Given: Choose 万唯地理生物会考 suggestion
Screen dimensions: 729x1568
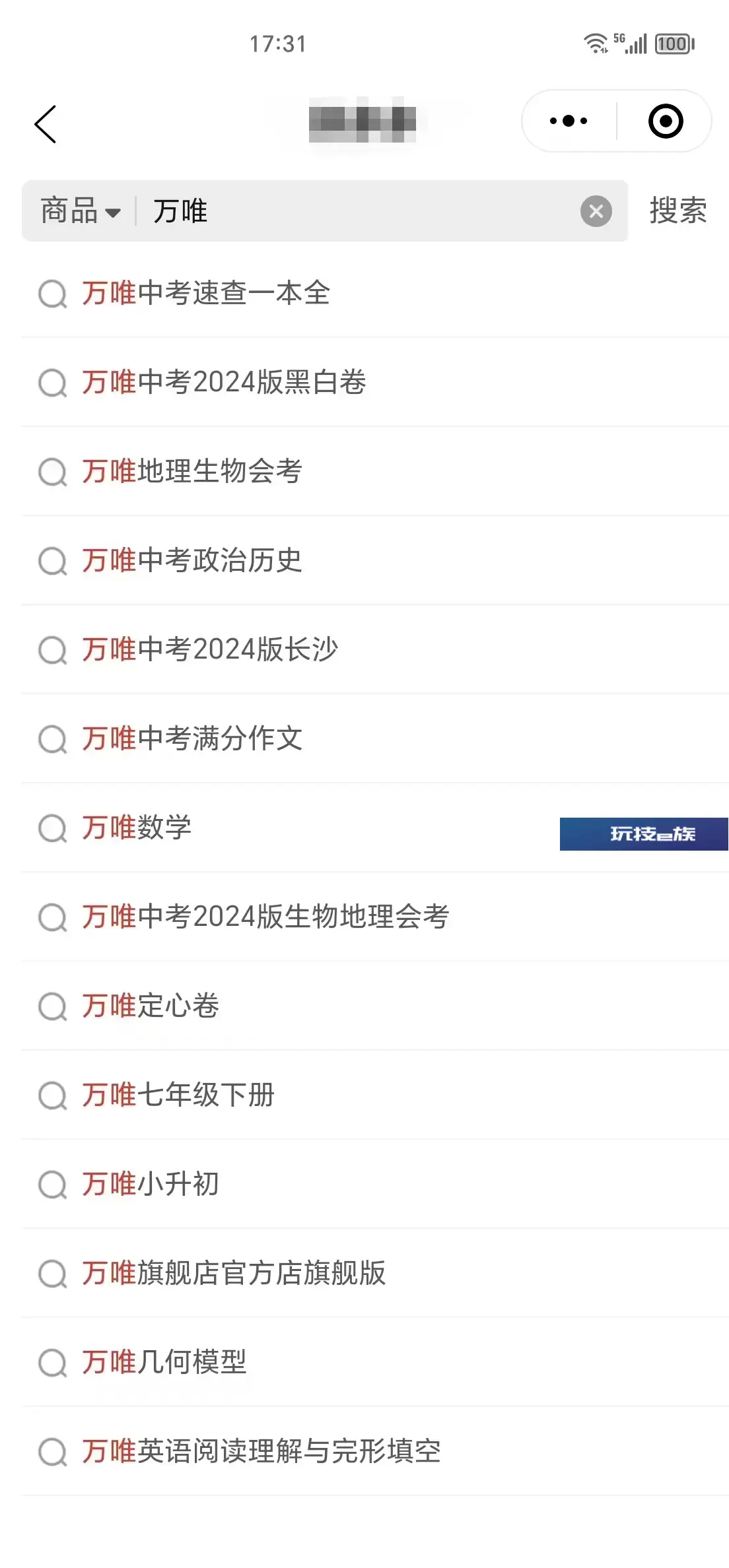Looking at the screenshot, I should point(375,471).
